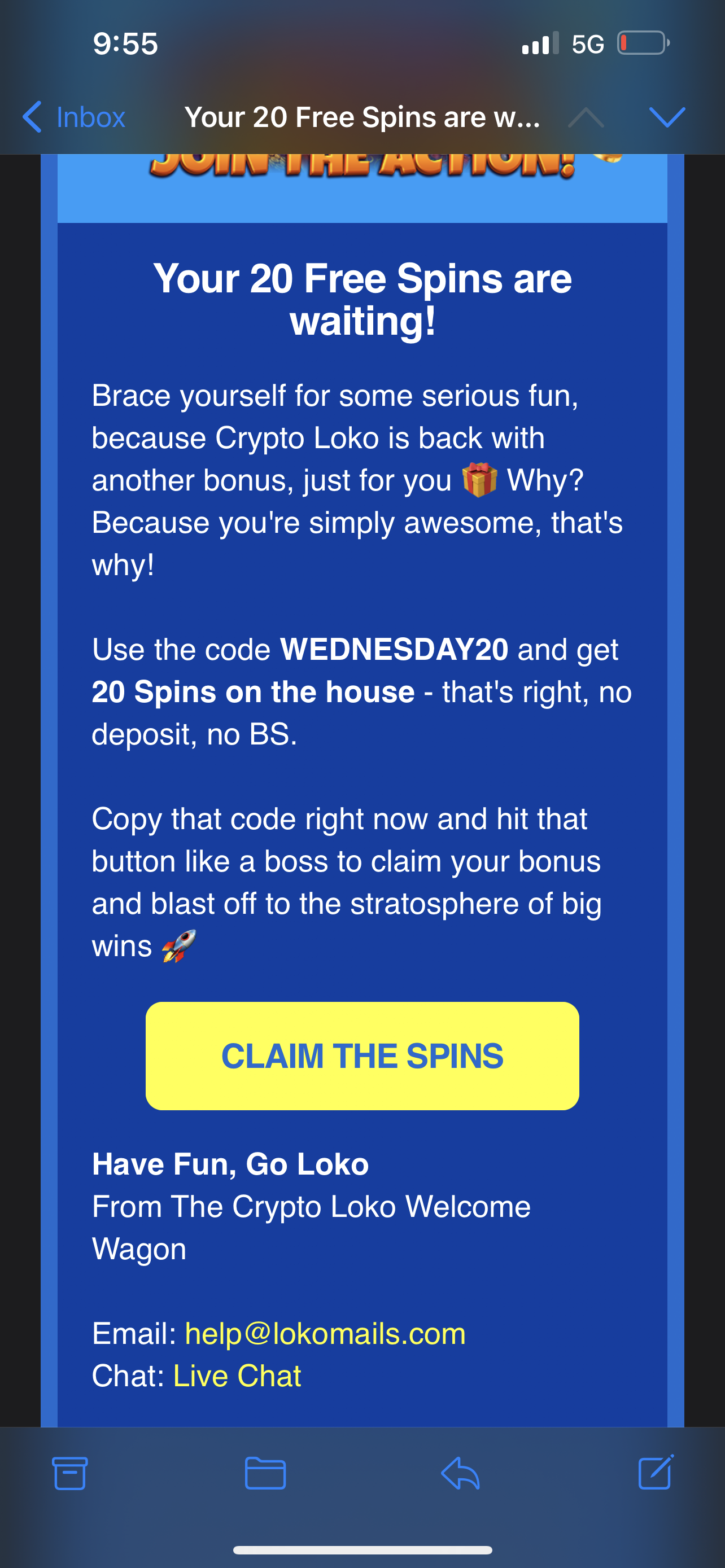Jump to the next email with down arrow
Viewport: 725px width, 1568px height.
[667, 117]
